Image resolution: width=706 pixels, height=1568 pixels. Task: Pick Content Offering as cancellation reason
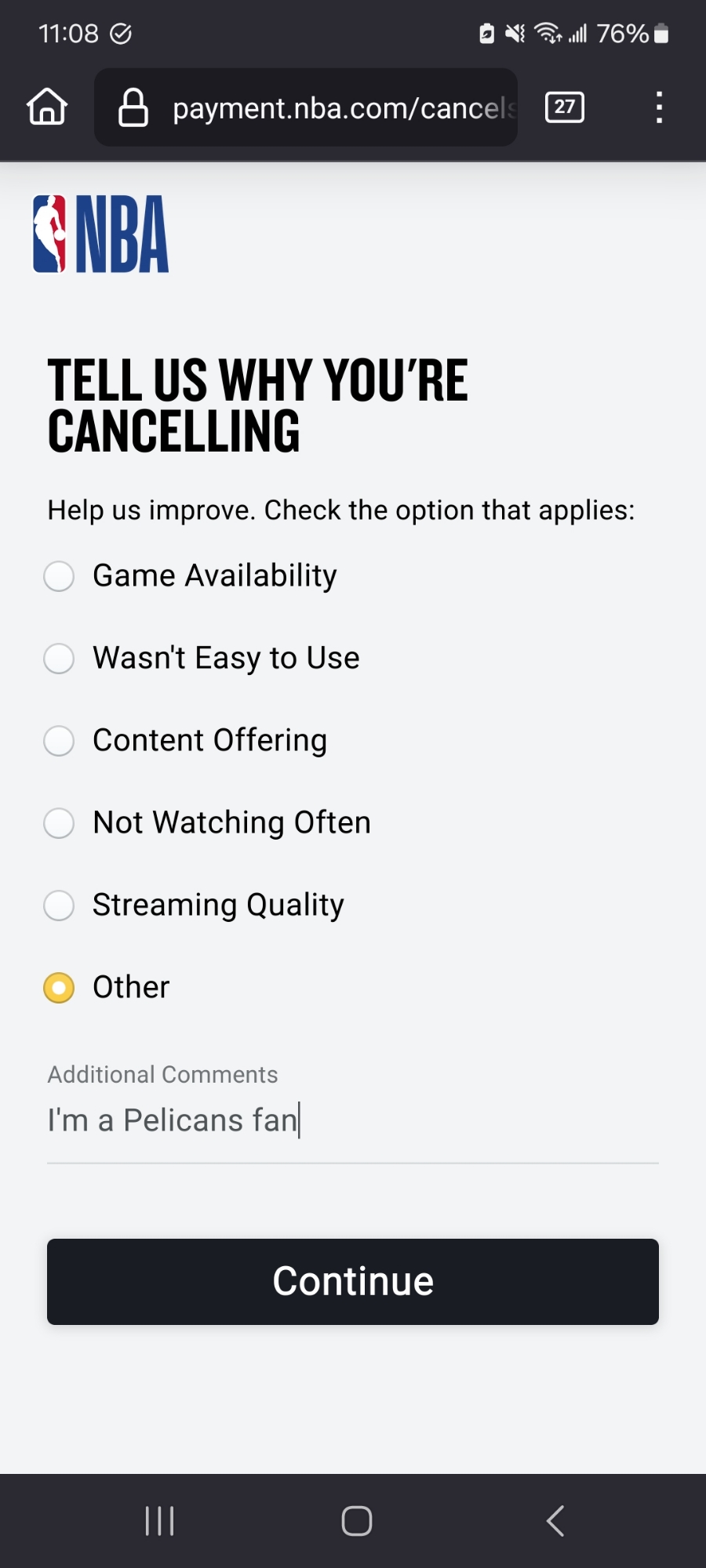pyautogui.click(x=59, y=741)
